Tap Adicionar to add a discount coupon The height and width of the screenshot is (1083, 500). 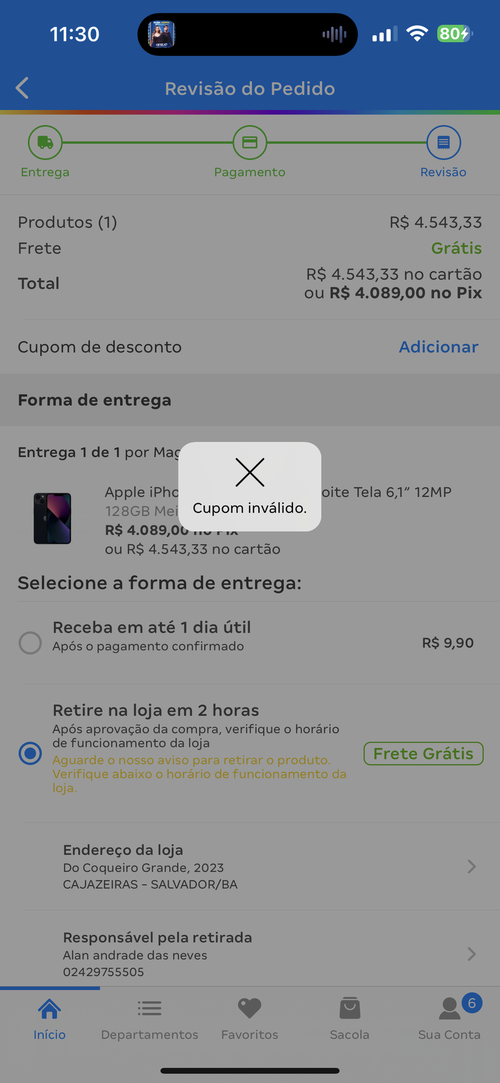tap(439, 347)
